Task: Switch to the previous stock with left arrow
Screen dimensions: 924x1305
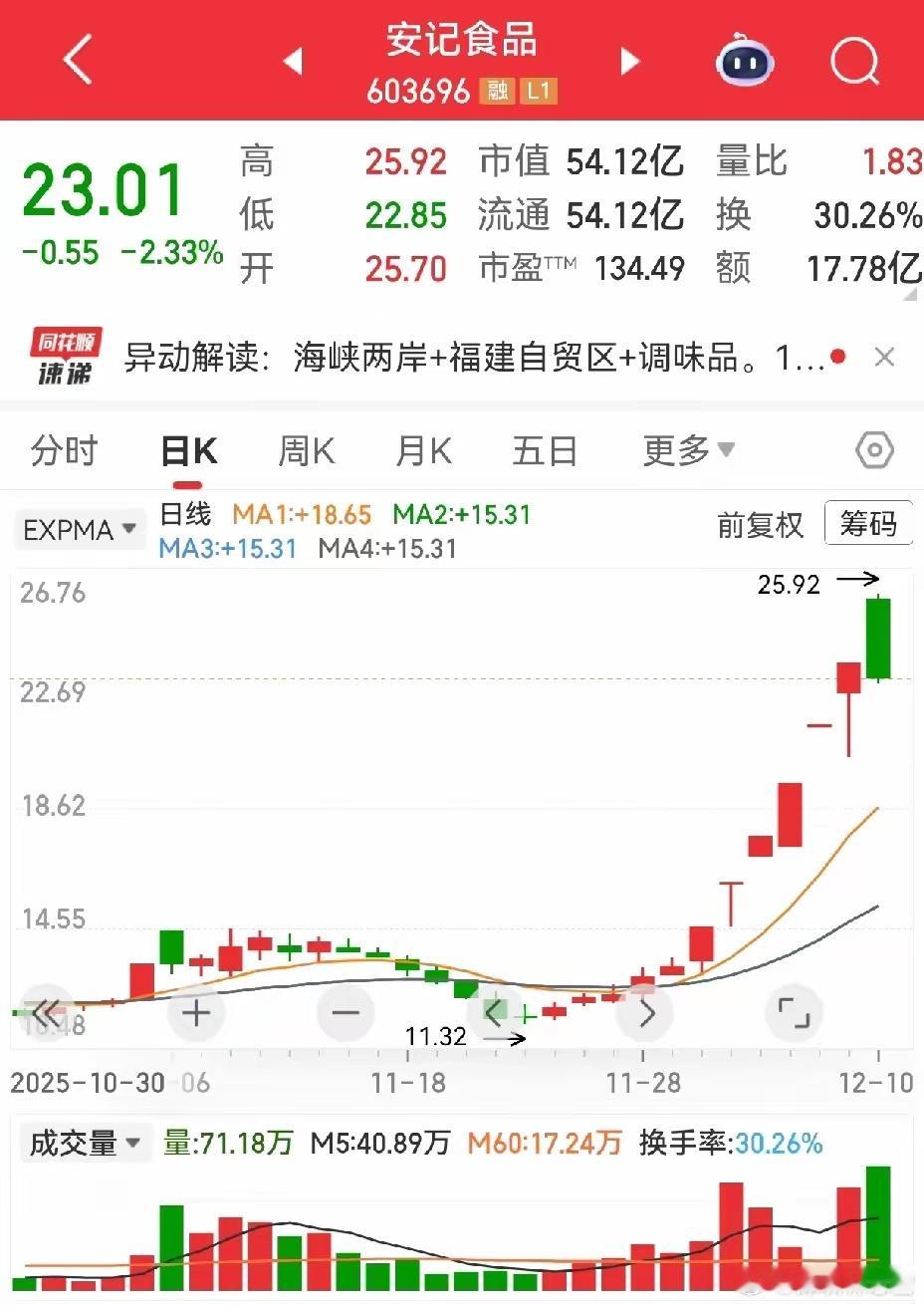Action: point(293,62)
